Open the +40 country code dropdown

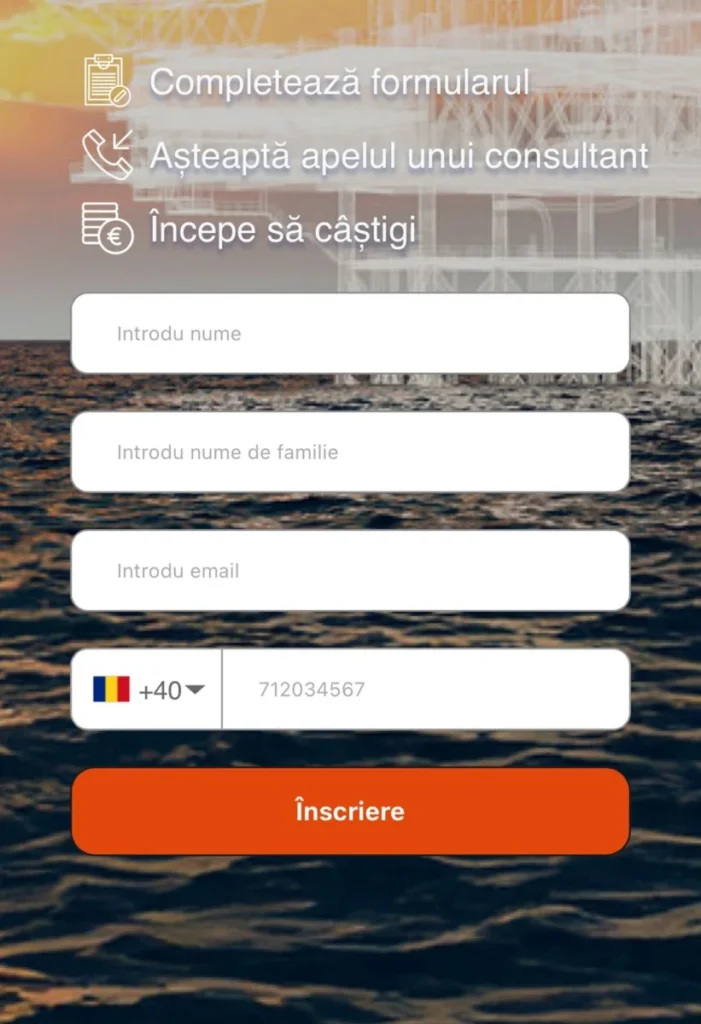tap(148, 690)
